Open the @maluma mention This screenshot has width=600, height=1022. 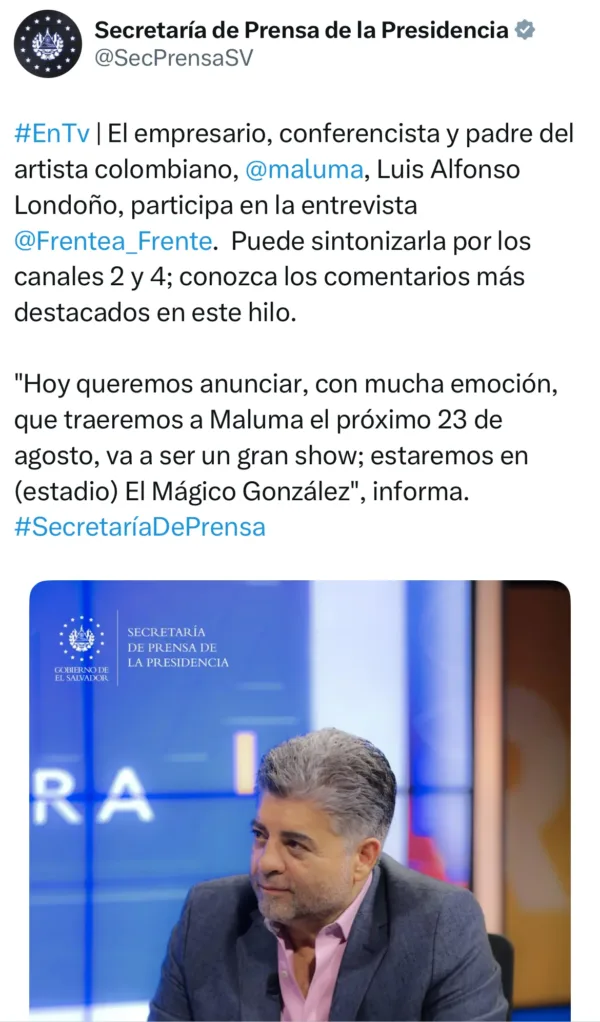coord(304,169)
